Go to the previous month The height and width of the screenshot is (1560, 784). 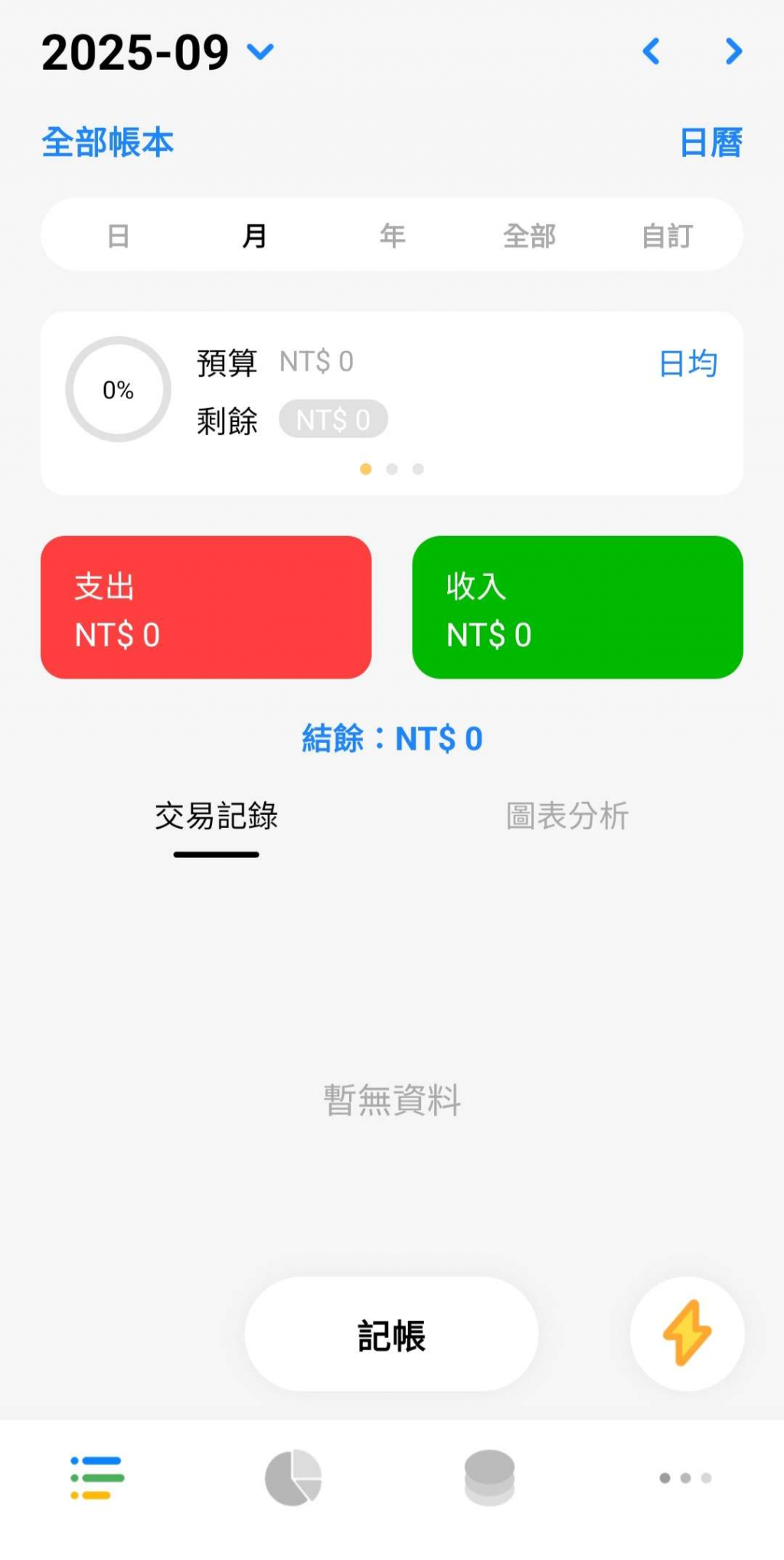[651, 52]
